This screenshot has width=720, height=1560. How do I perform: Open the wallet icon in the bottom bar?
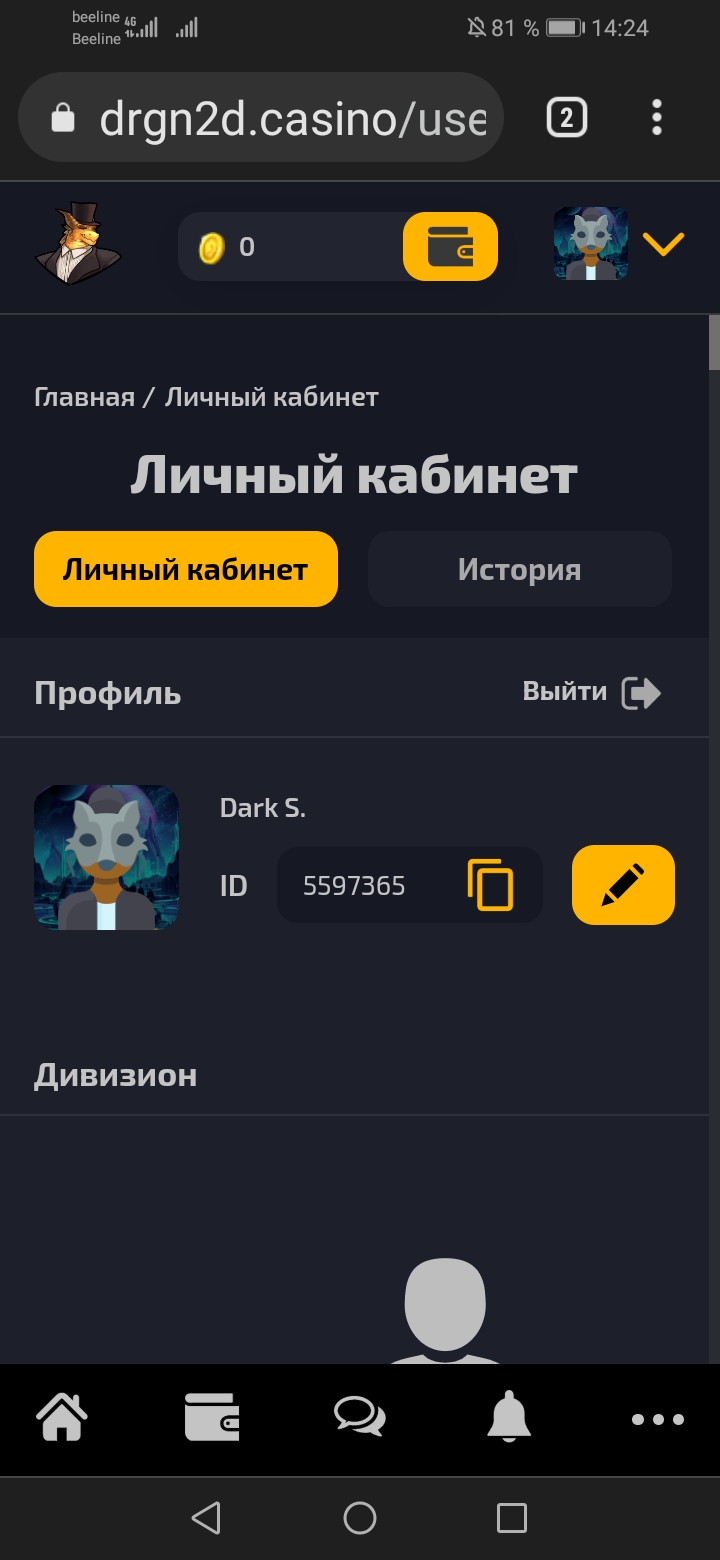[x=210, y=1418]
